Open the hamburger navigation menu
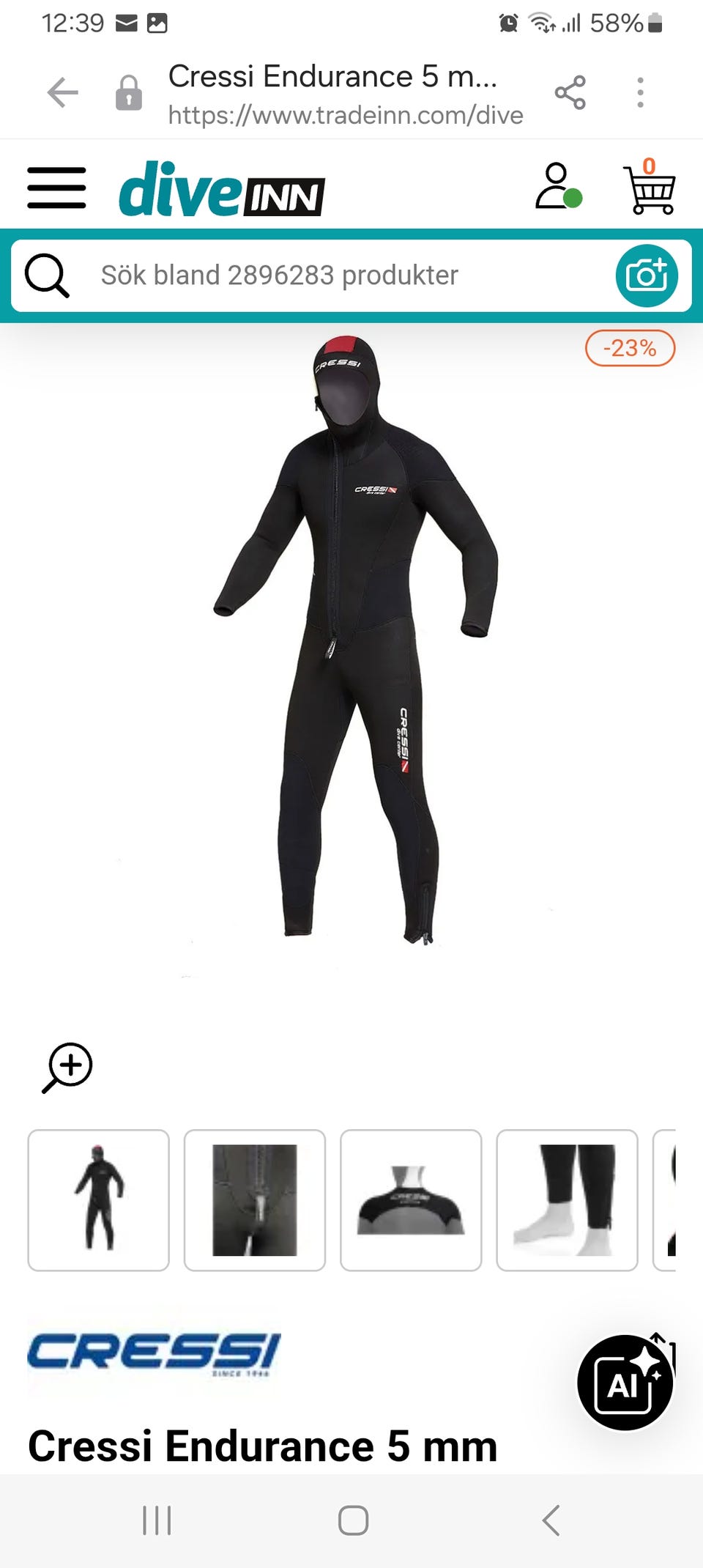Viewport: 703px width, 1568px height. pyautogui.click(x=56, y=188)
